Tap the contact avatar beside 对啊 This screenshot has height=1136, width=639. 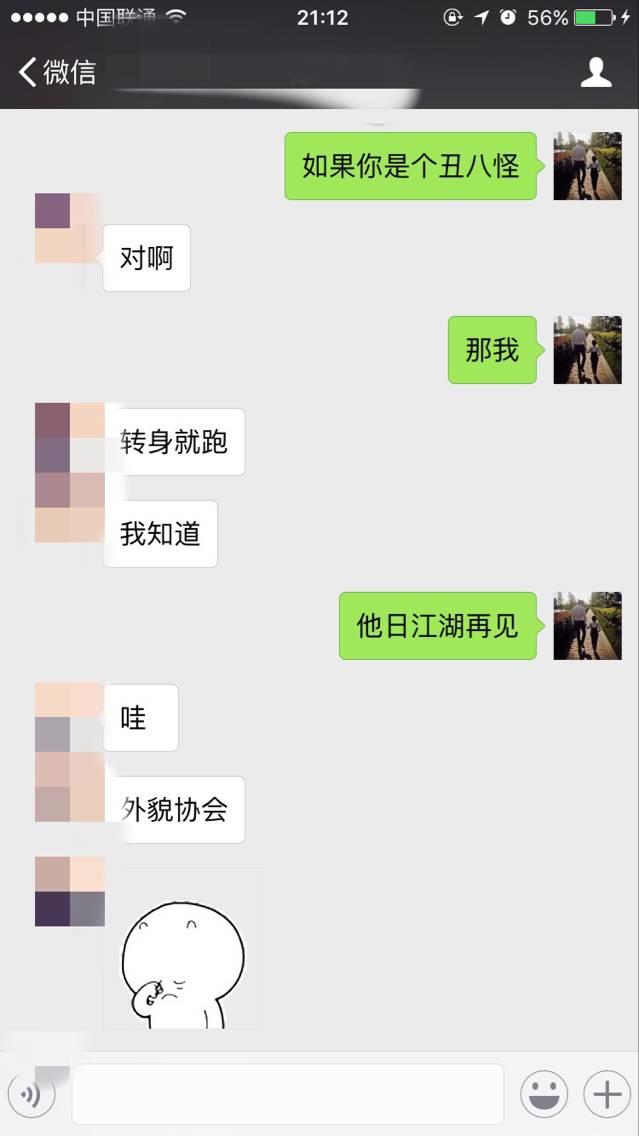[68, 229]
